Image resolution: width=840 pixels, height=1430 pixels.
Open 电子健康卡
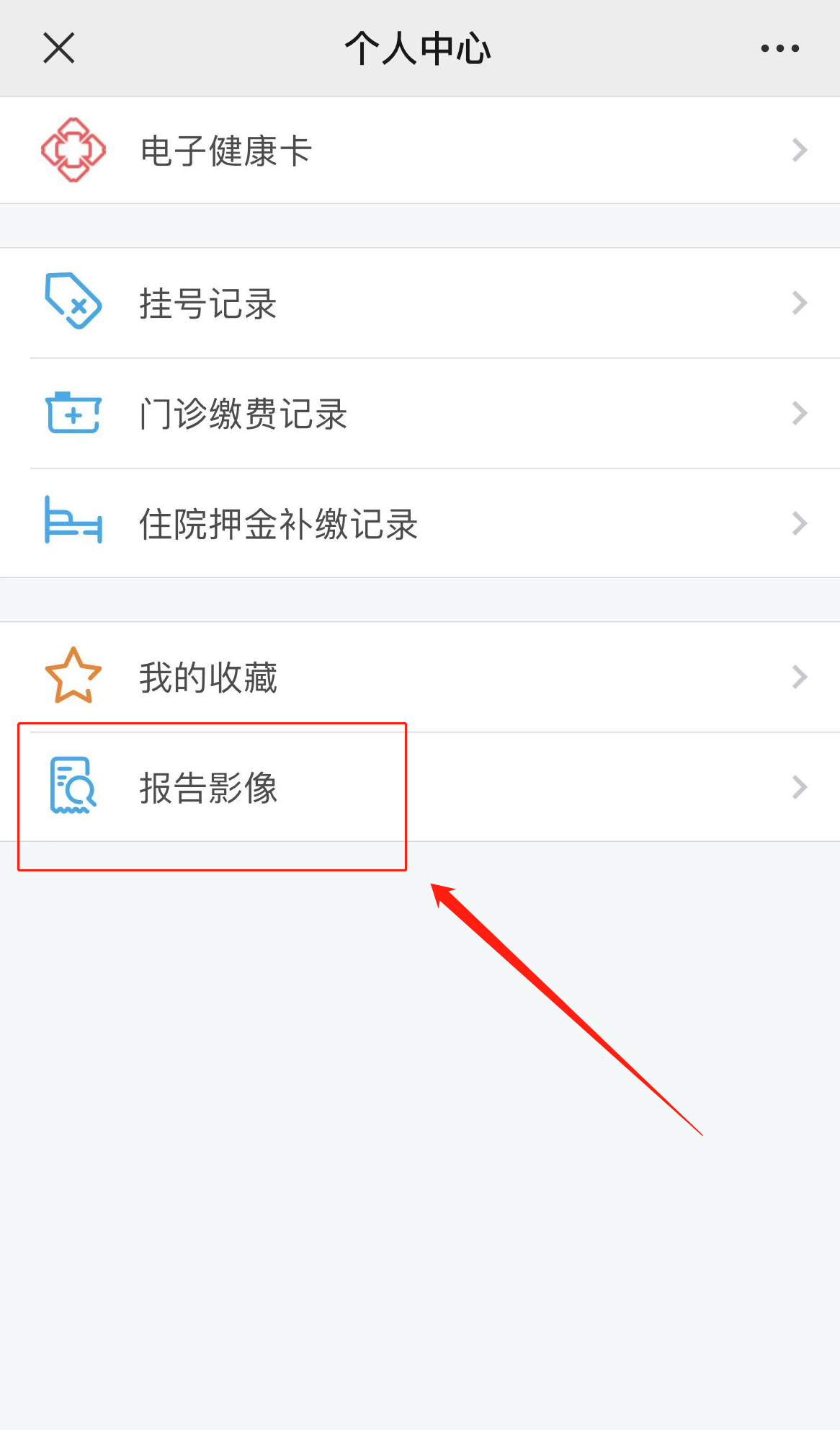point(420,151)
